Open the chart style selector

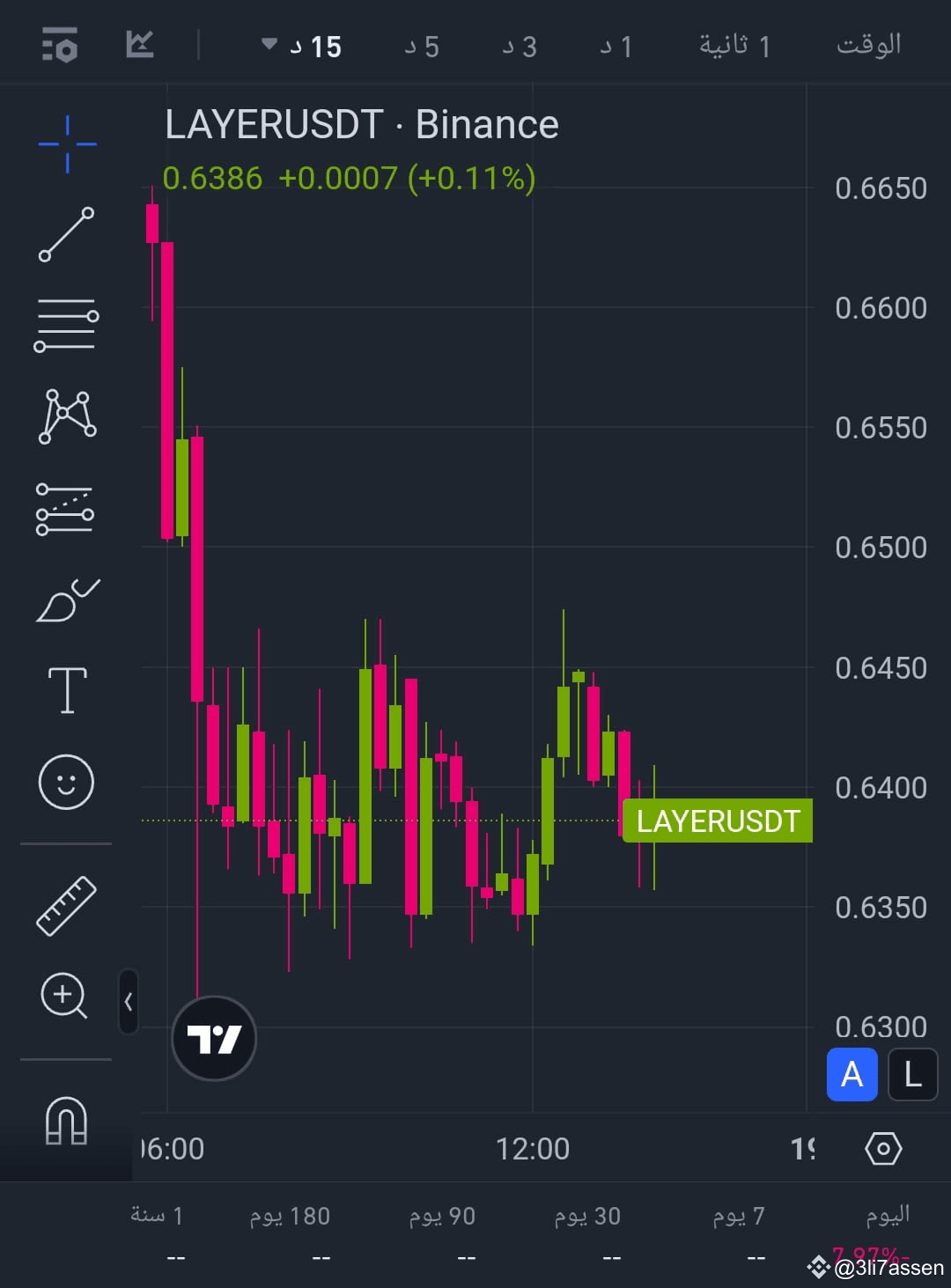point(141,44)
